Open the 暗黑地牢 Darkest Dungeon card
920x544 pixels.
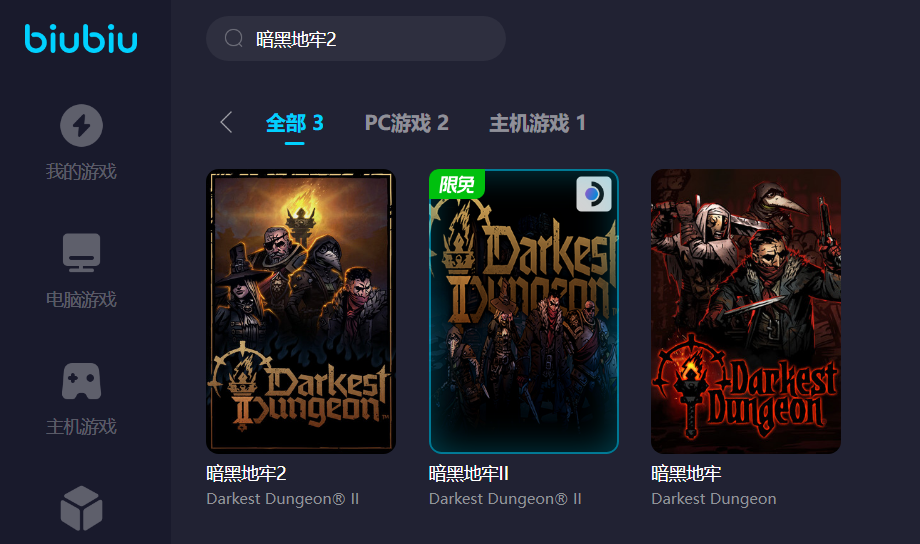(746, 311)
